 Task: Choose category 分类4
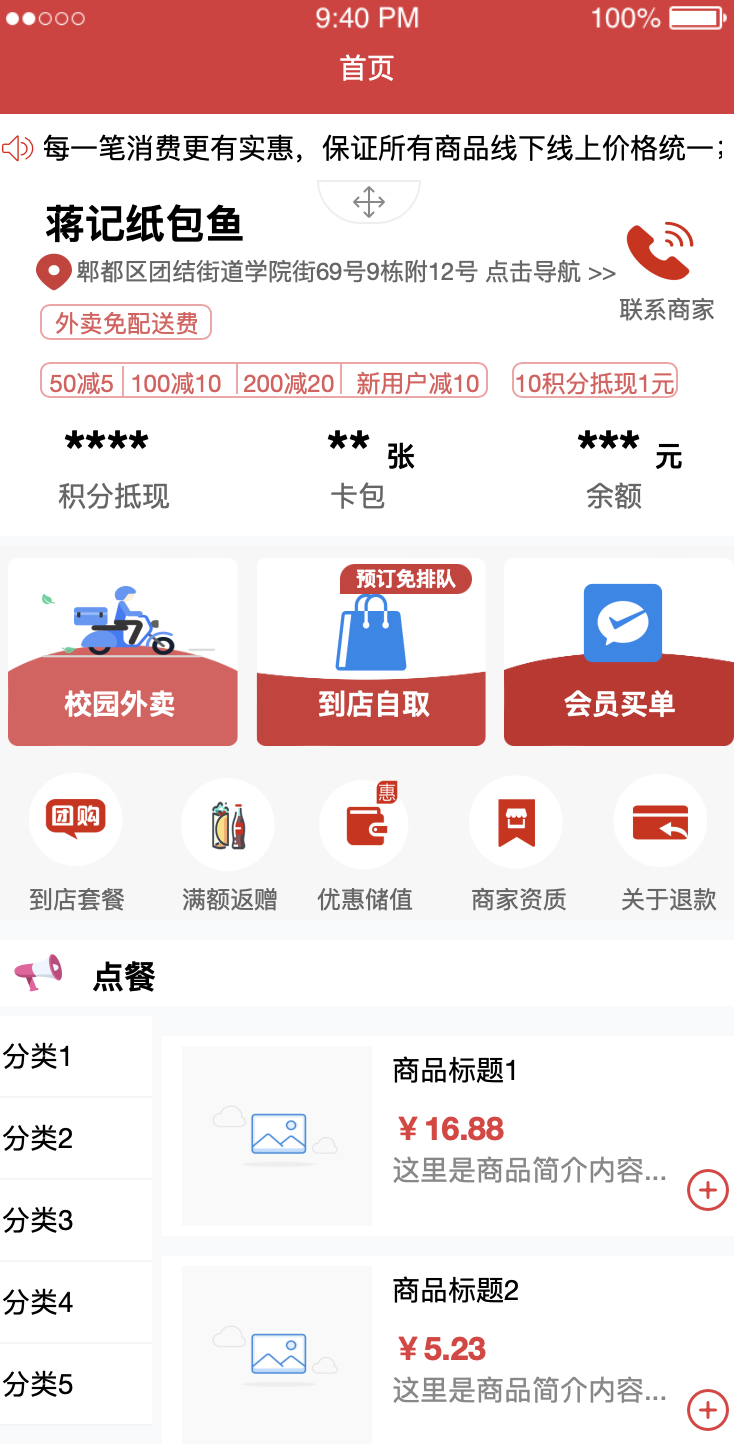pyautogui.click(x=76, y=1302)
